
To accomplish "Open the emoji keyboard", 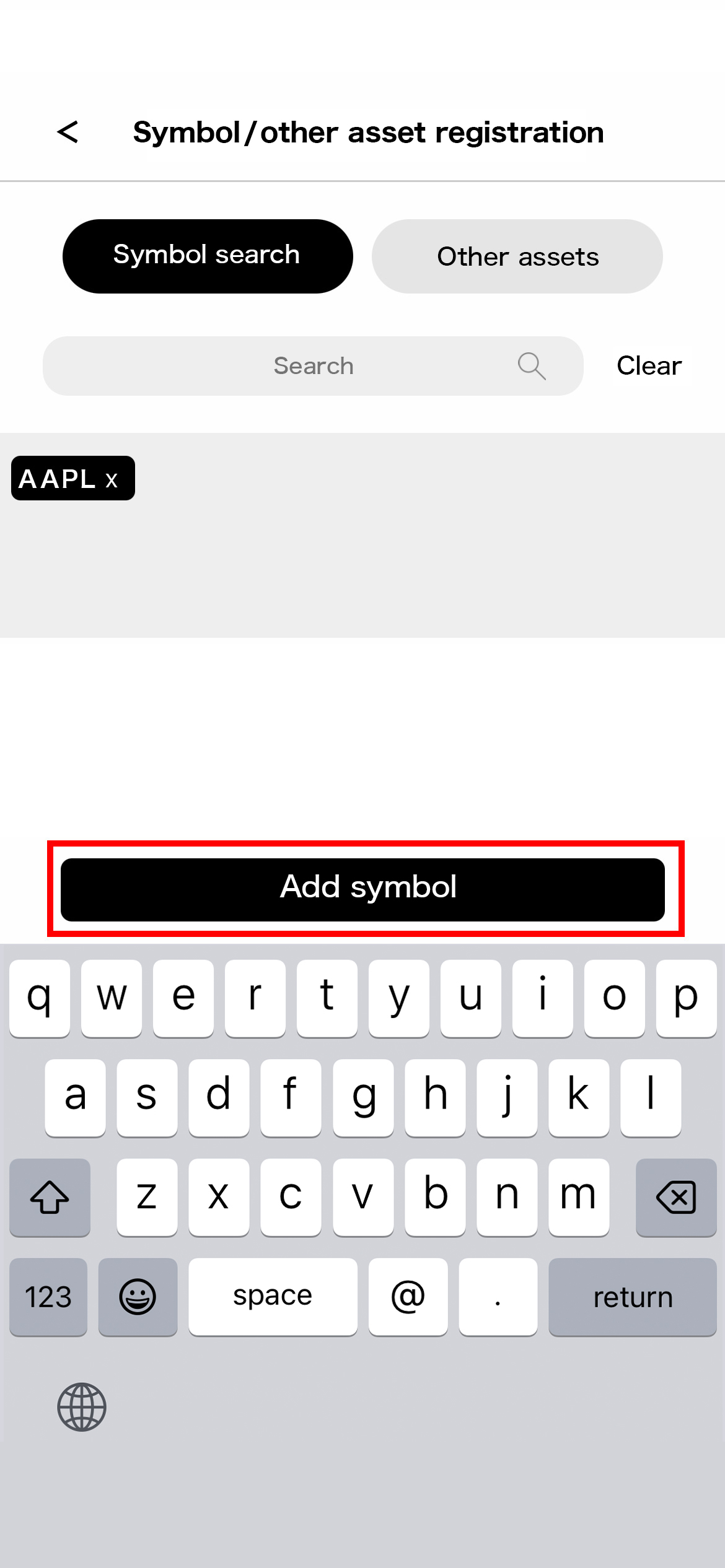I will click(x=138, y=1297).
